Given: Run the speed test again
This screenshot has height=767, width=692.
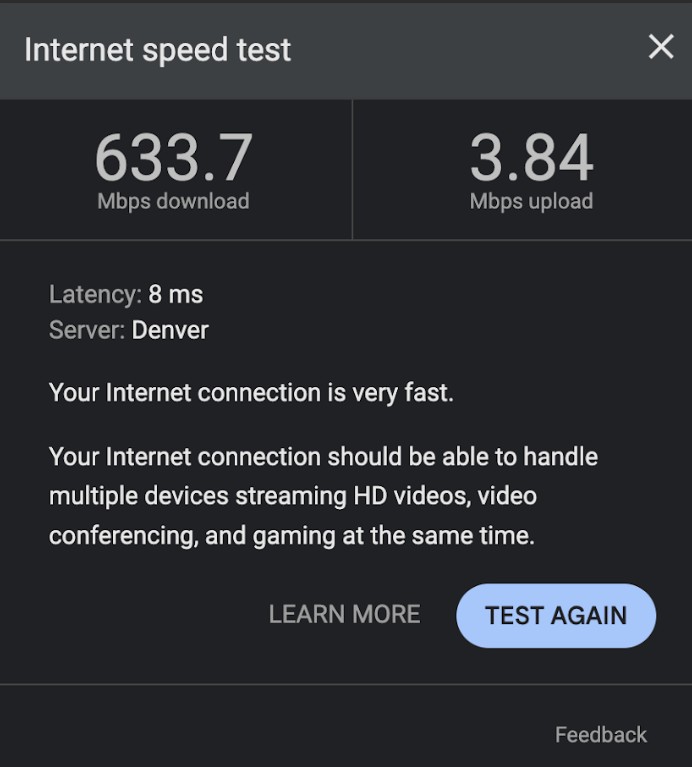Looking at the screenshot, I should click(556, 615).
